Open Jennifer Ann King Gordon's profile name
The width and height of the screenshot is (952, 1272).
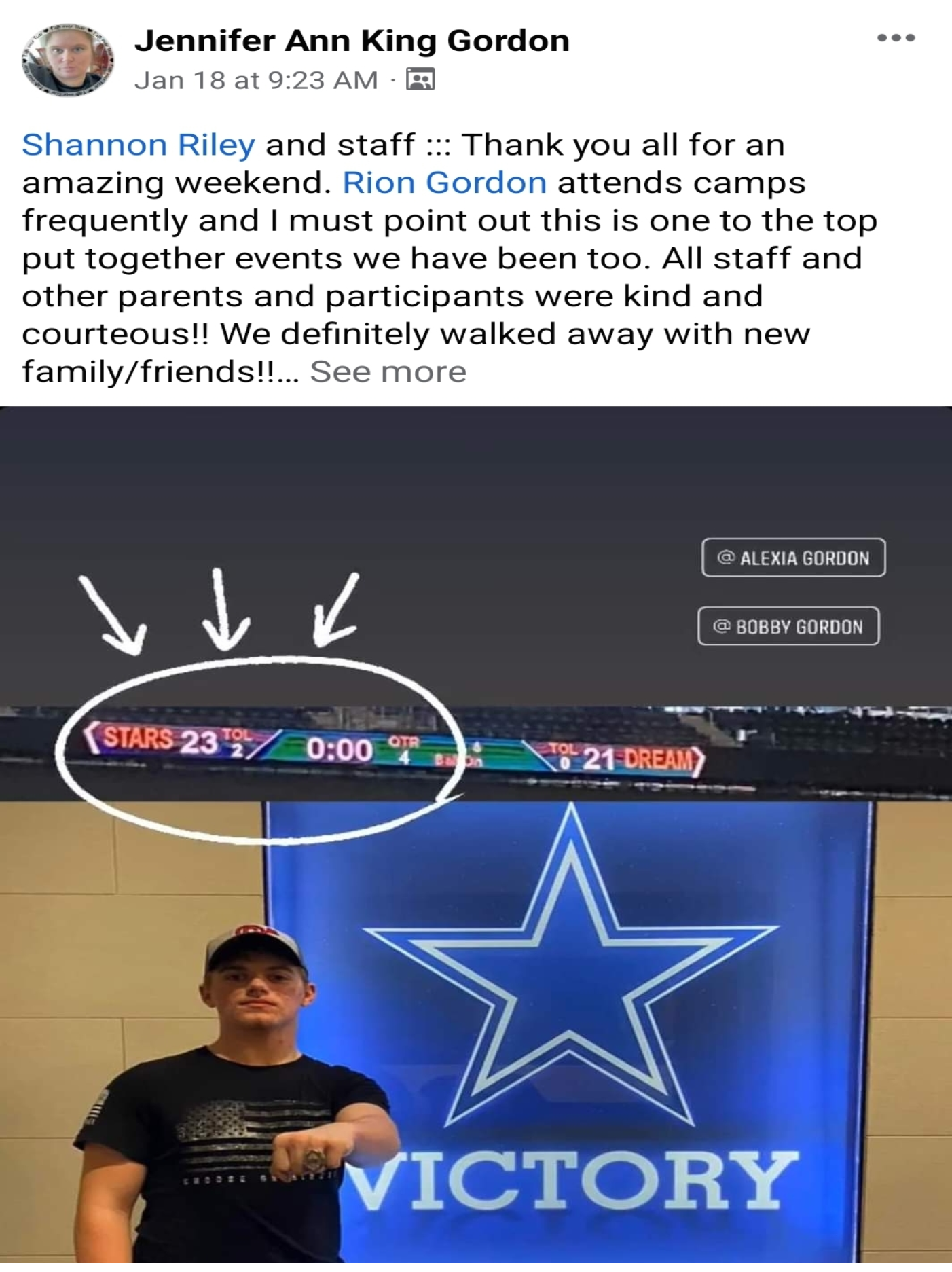click(352, 41)
